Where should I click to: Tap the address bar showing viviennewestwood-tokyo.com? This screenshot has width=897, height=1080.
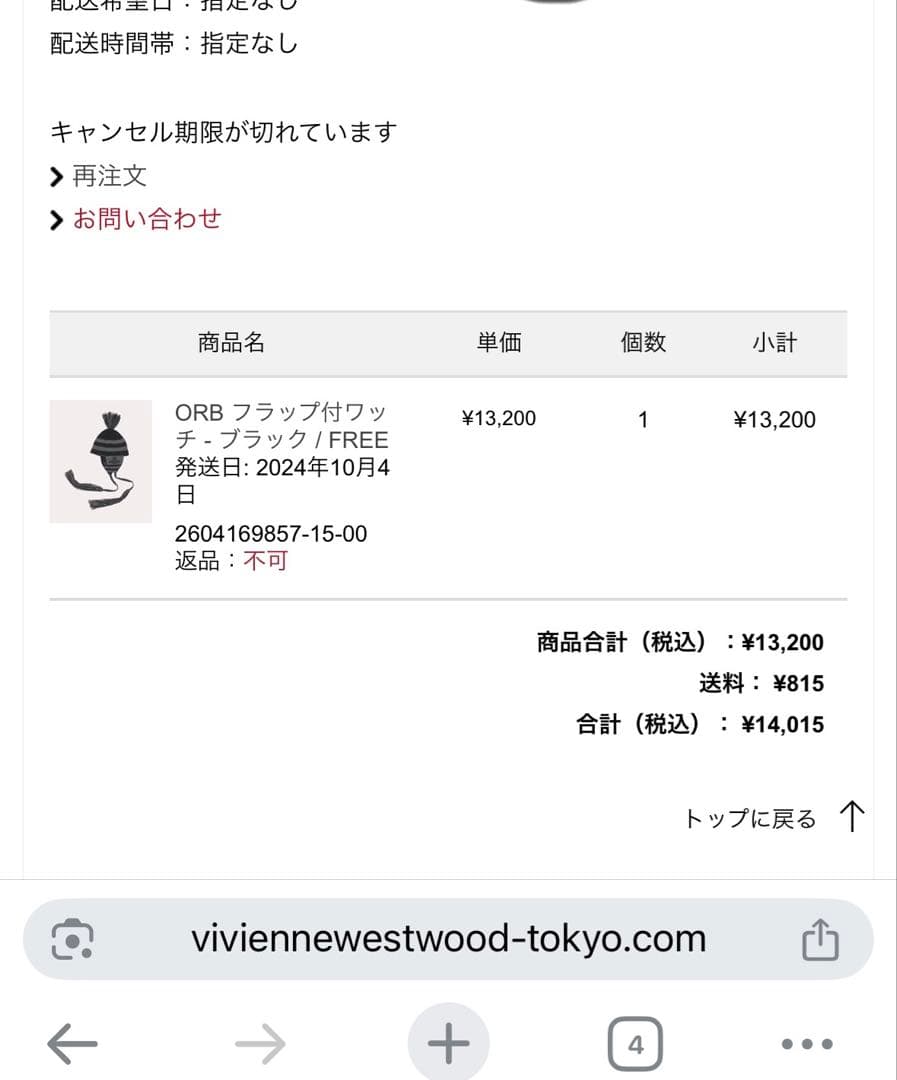[x=448, y=938]
